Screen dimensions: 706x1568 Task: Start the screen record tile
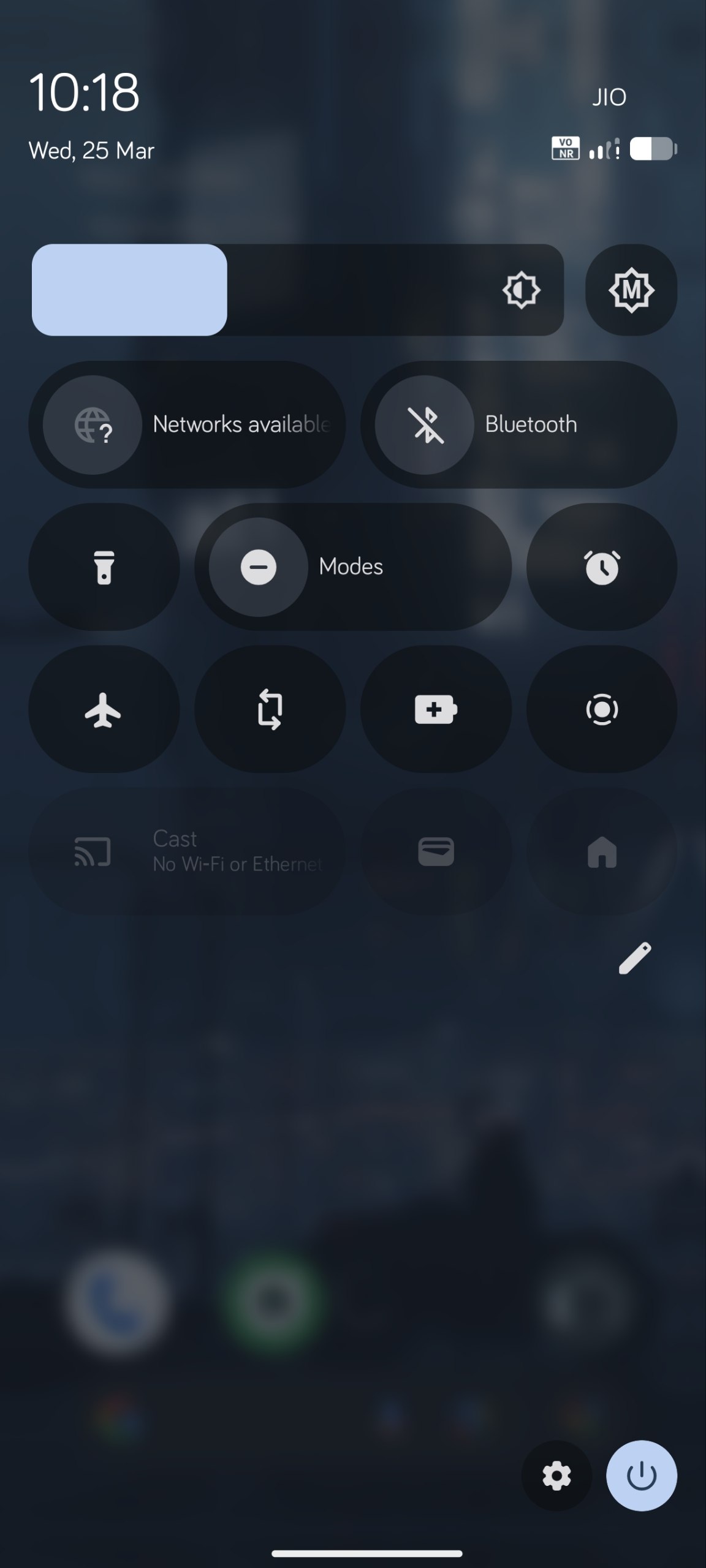pos(602,709)
